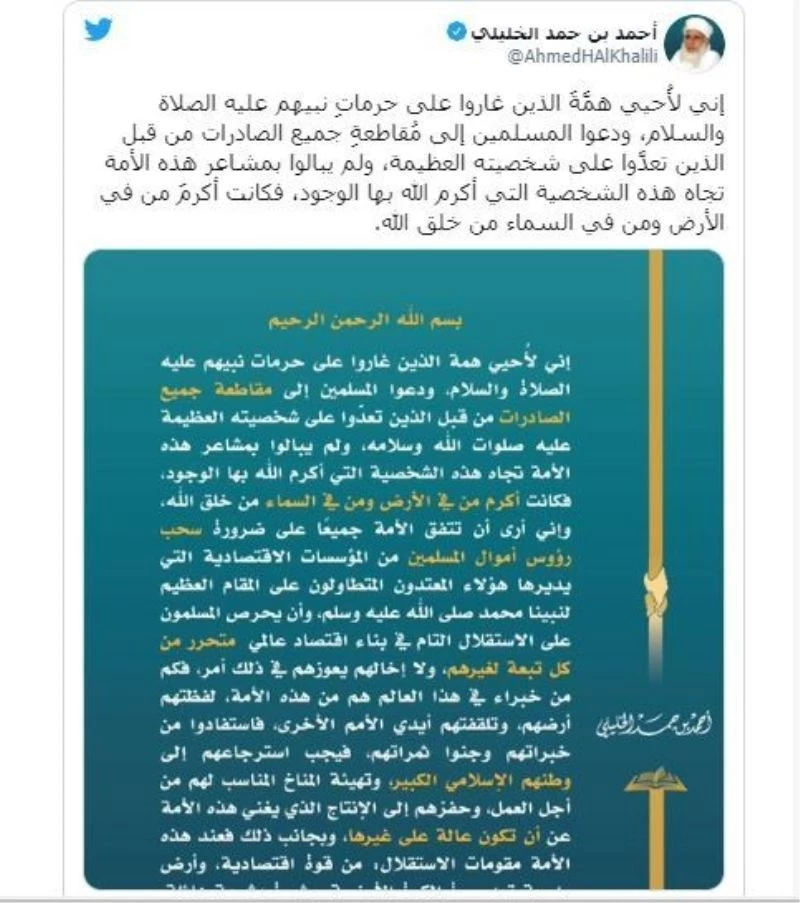Enlarge the attached statement image
Screen dimensions: 800x903
[x=402, y=568]
